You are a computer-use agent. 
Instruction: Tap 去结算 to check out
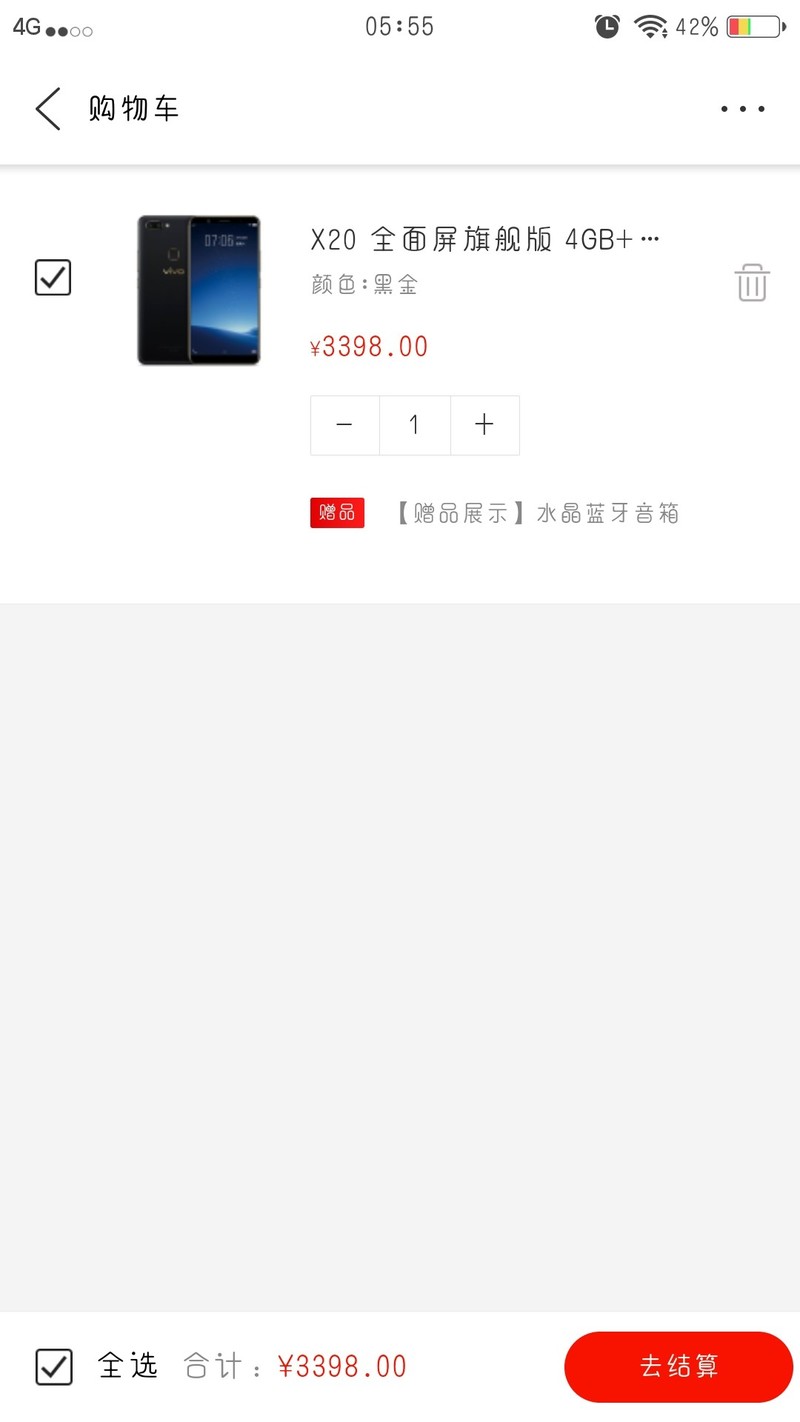pos(679,1366)
